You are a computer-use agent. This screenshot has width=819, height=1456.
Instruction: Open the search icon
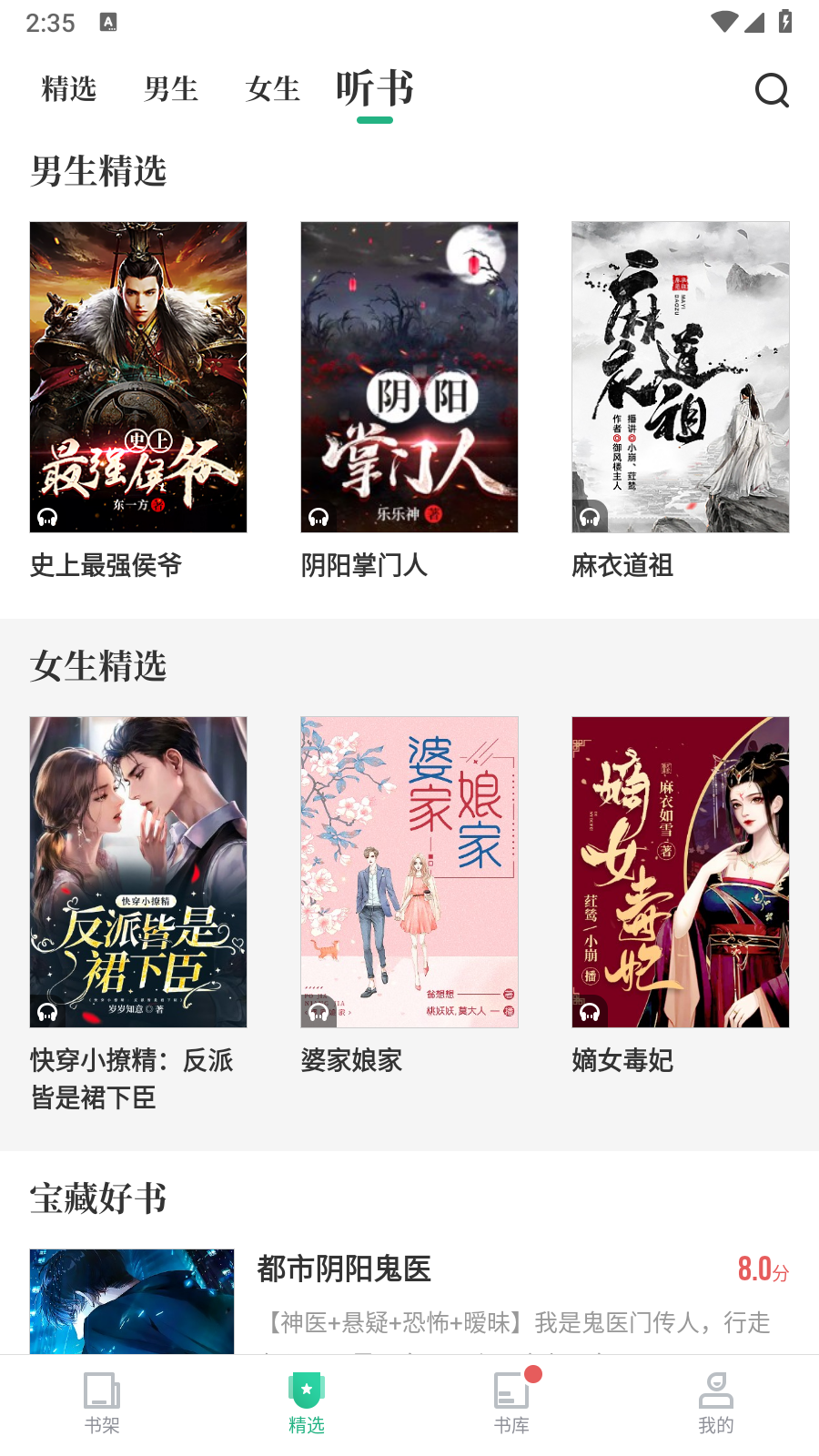(x=772, y=90)
